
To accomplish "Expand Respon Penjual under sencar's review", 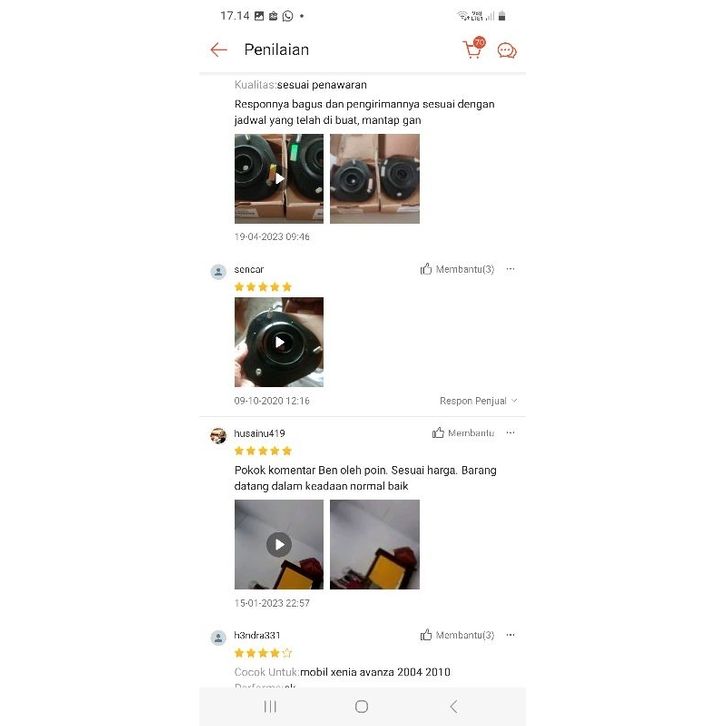I will (478, 401).
